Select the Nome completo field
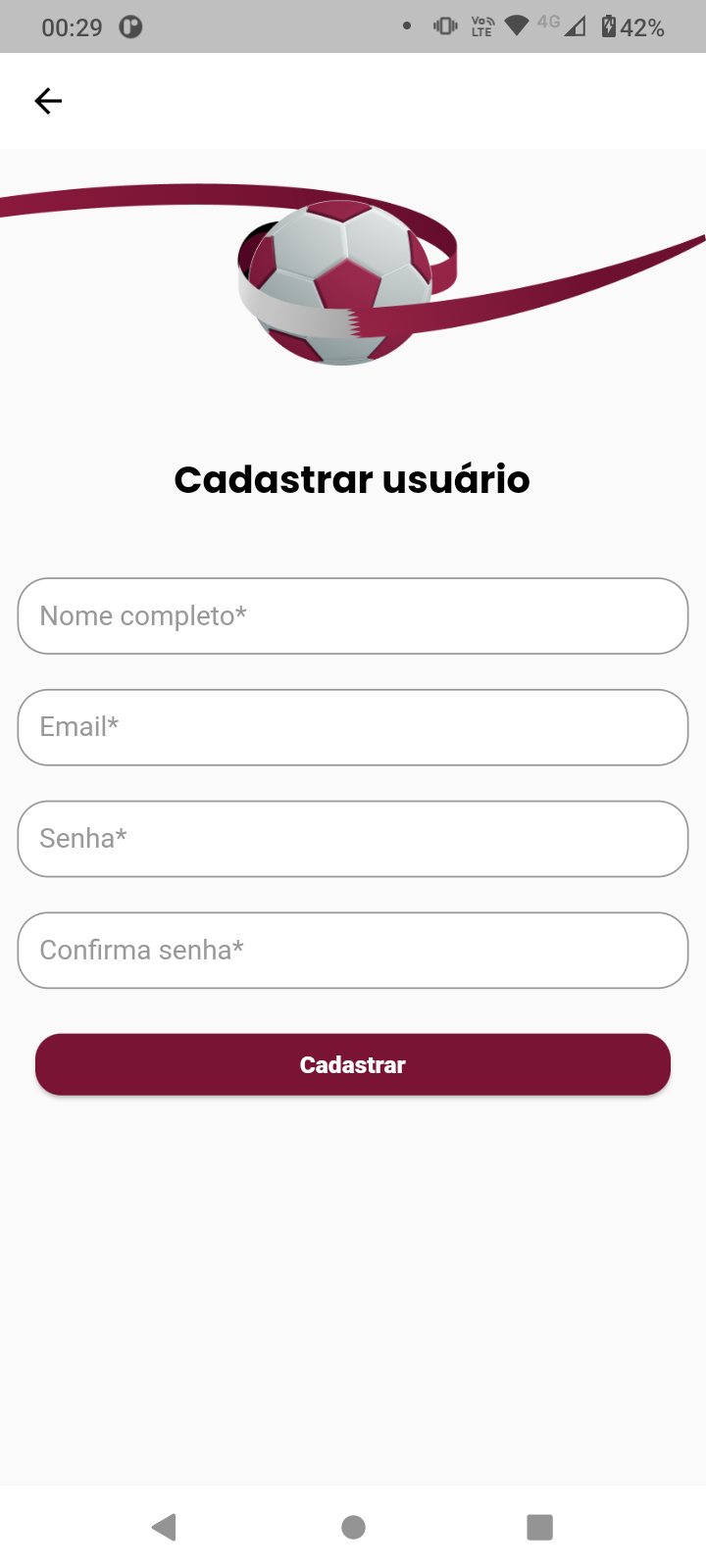Viewport: 706px width, 1568px height. click(x=352, y=615)
